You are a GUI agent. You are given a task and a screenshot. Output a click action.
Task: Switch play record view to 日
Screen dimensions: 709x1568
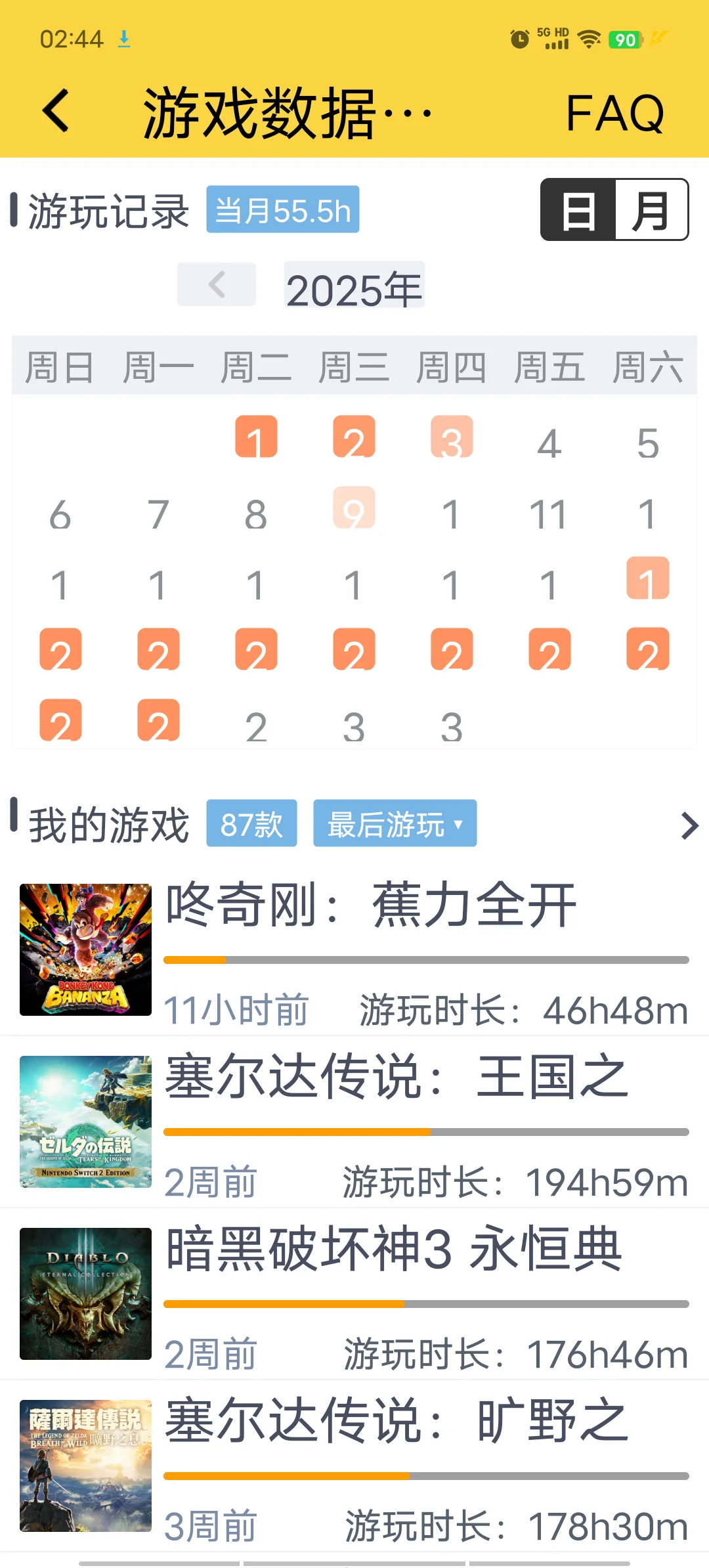point(578,210)
